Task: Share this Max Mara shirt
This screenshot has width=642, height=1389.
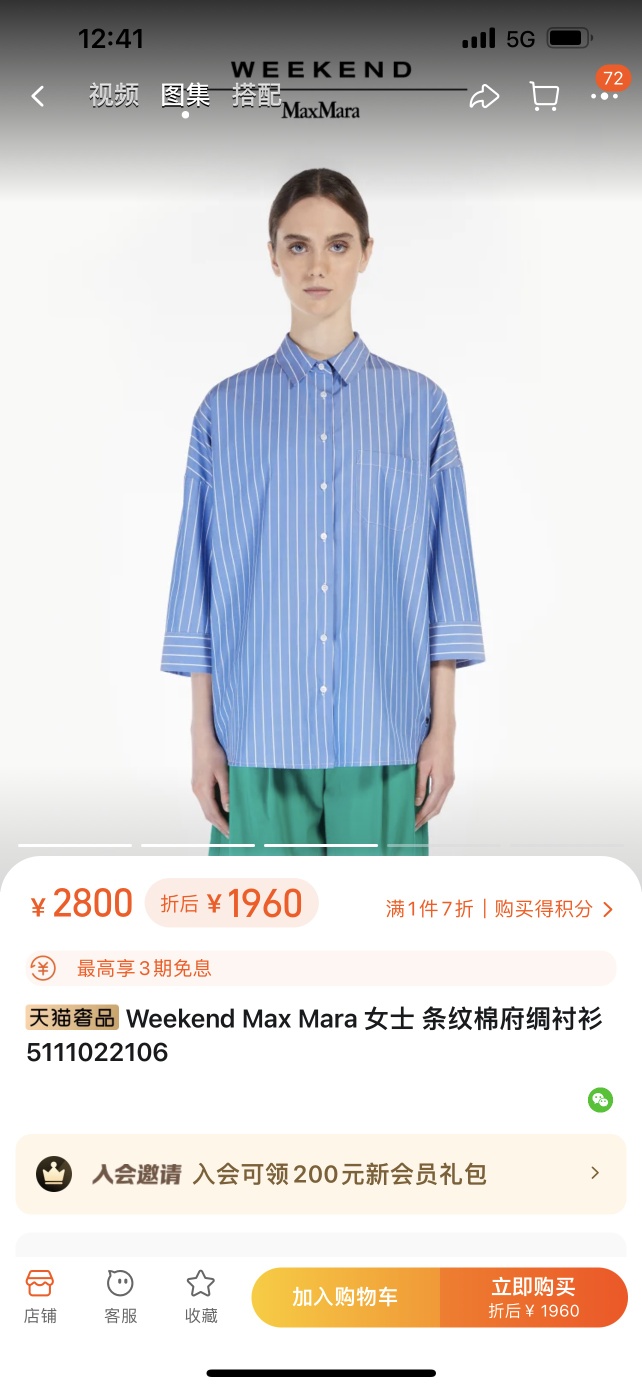Action: 484,96
